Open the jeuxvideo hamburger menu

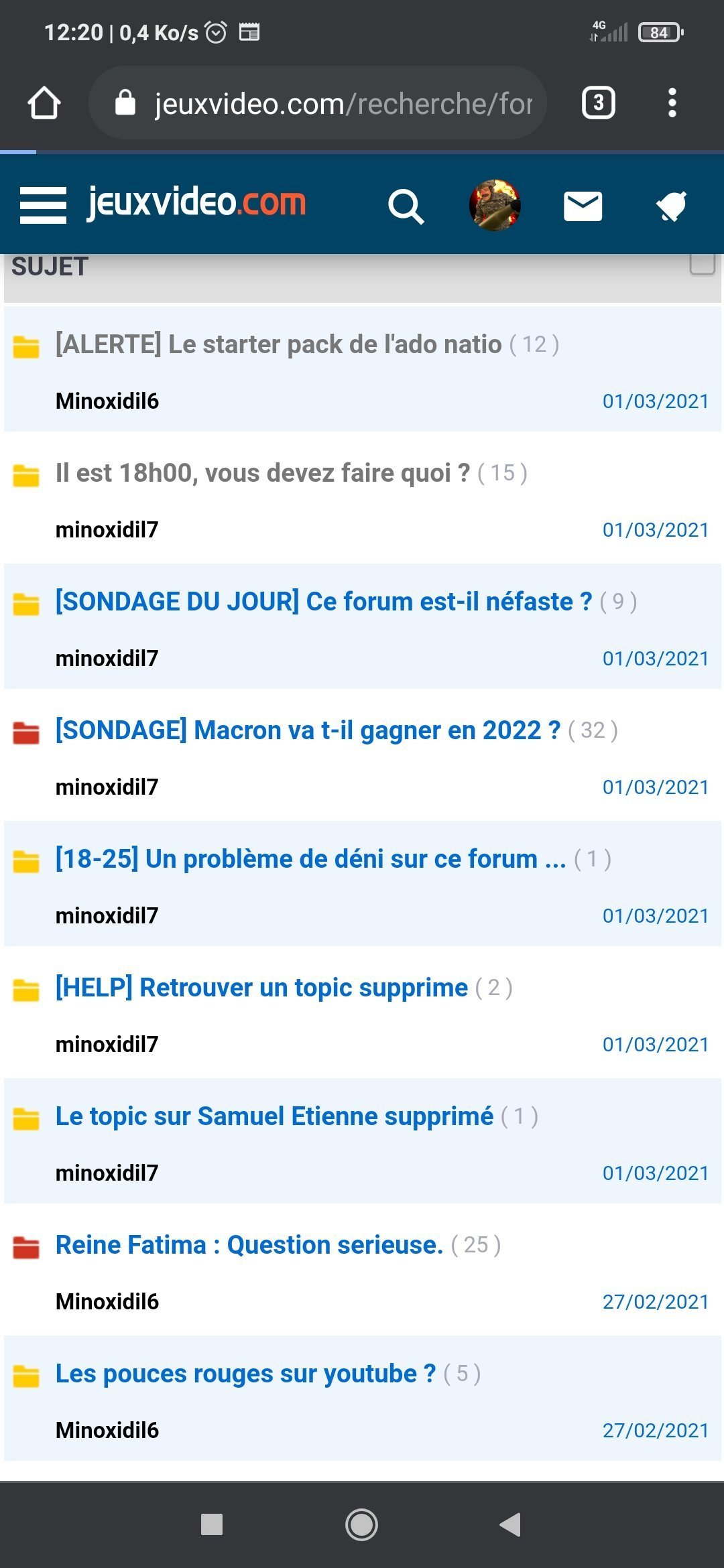coord(43,205)
